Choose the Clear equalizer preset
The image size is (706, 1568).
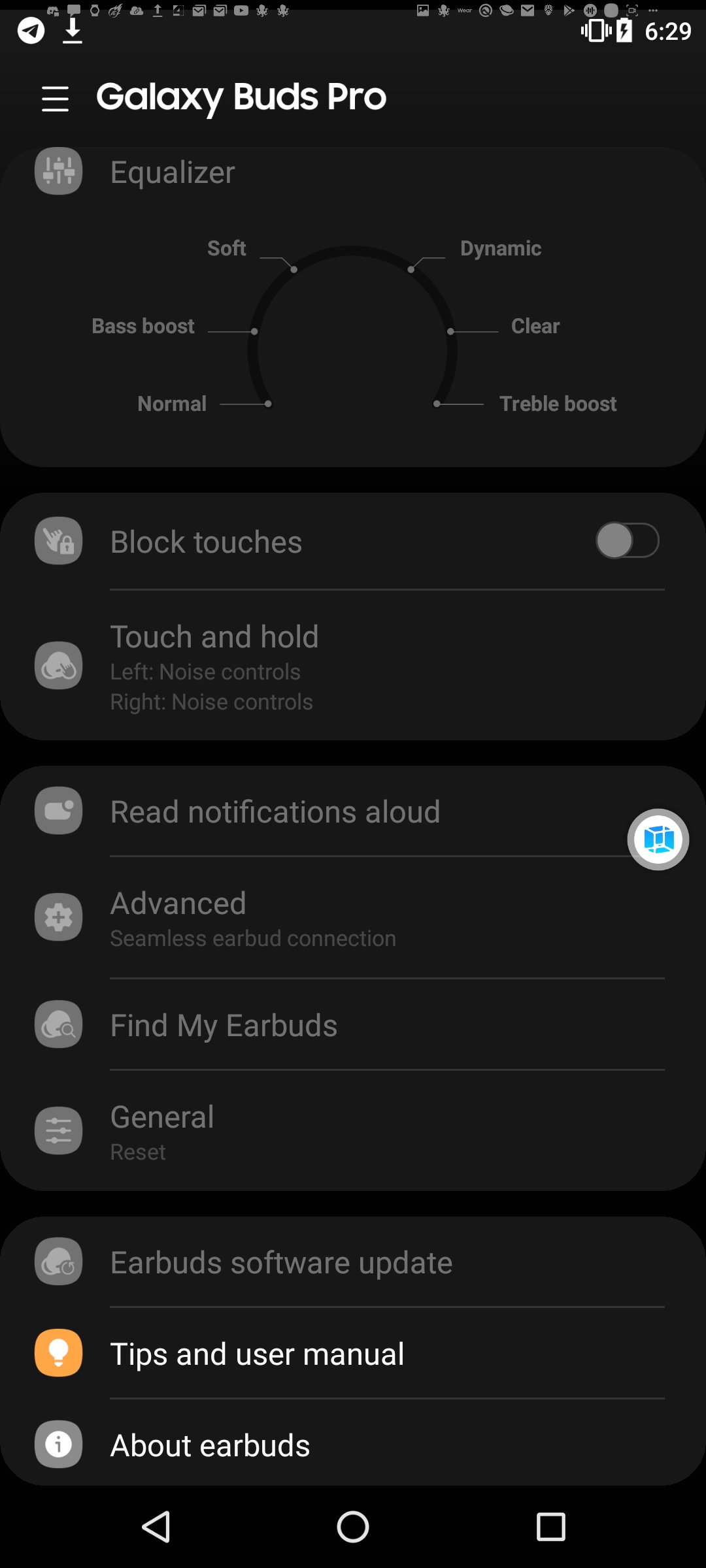(535, 326)
